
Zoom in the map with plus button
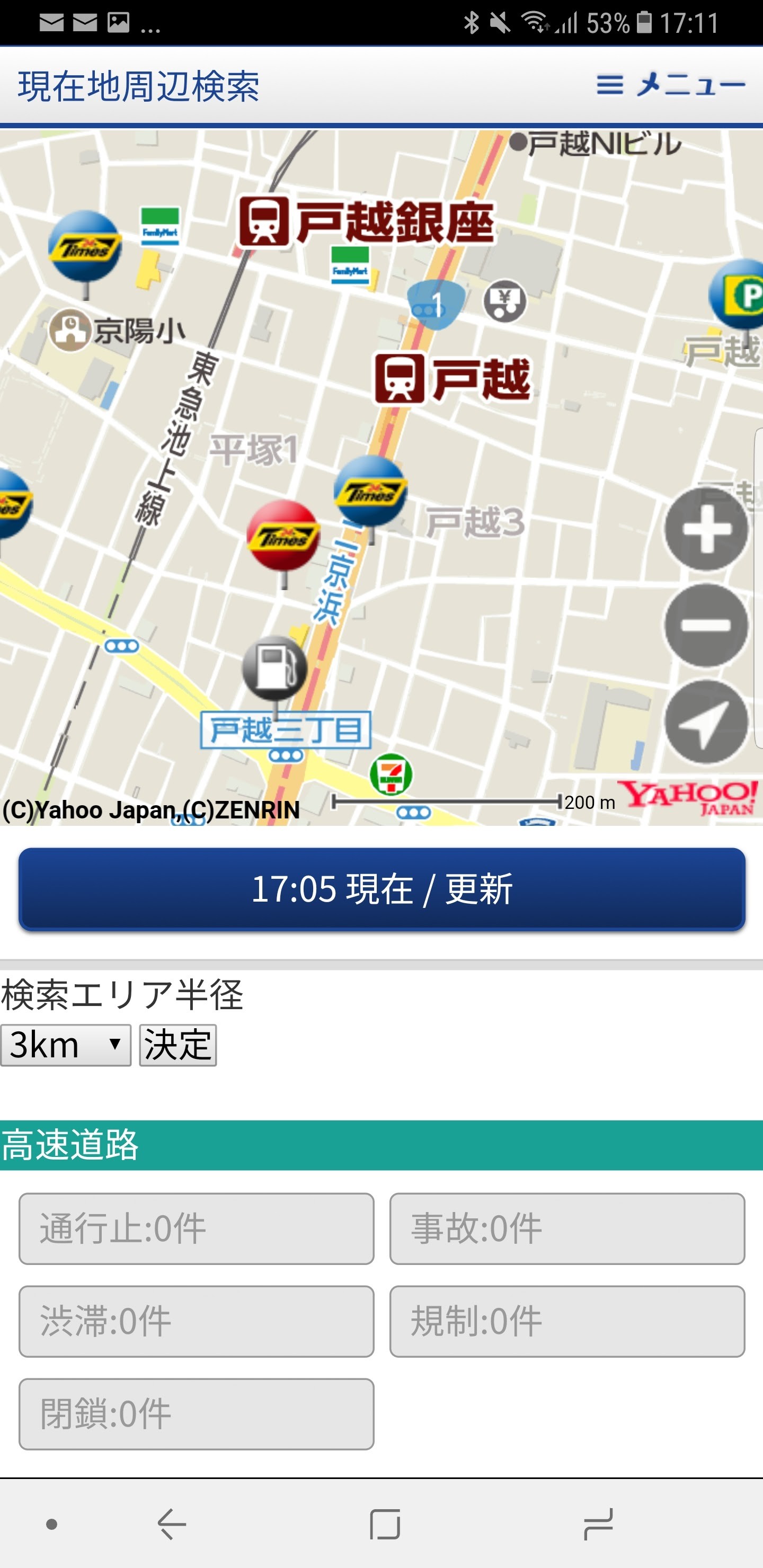(706, 528)
